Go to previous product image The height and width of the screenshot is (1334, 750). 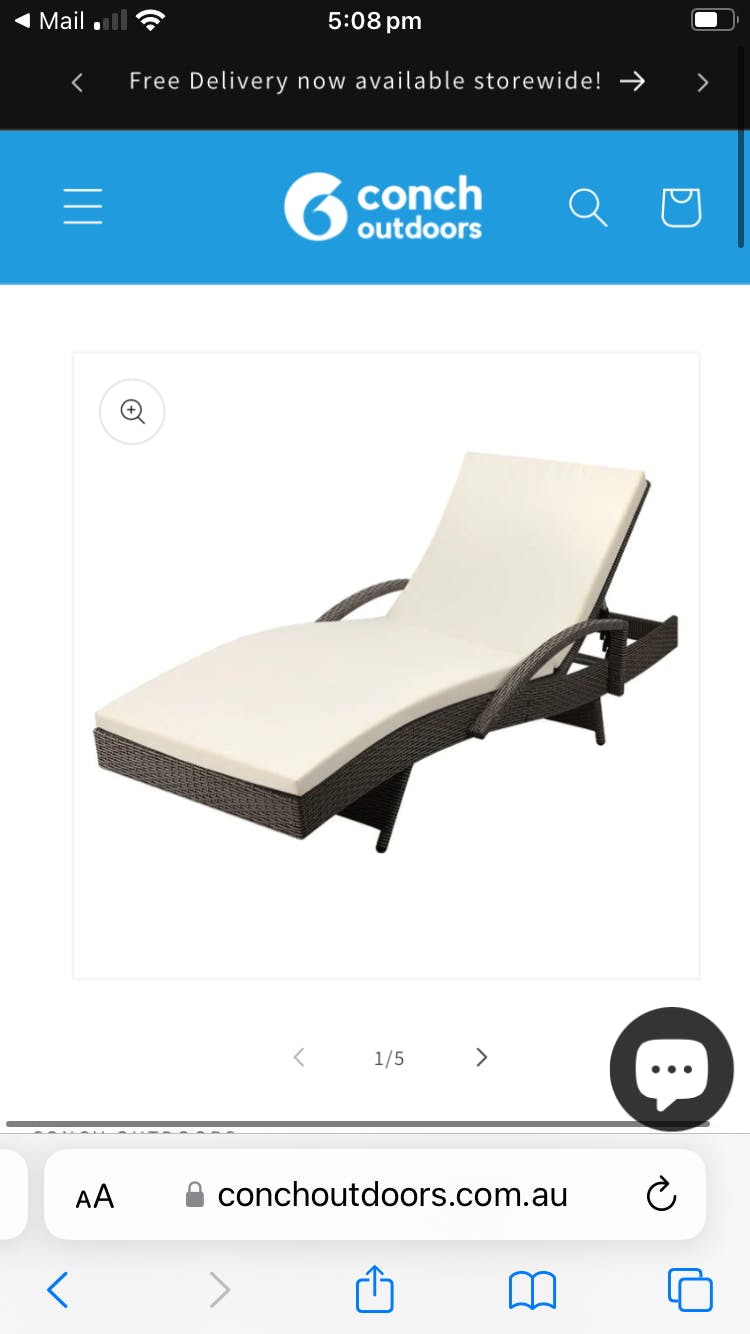(298, 1057)
